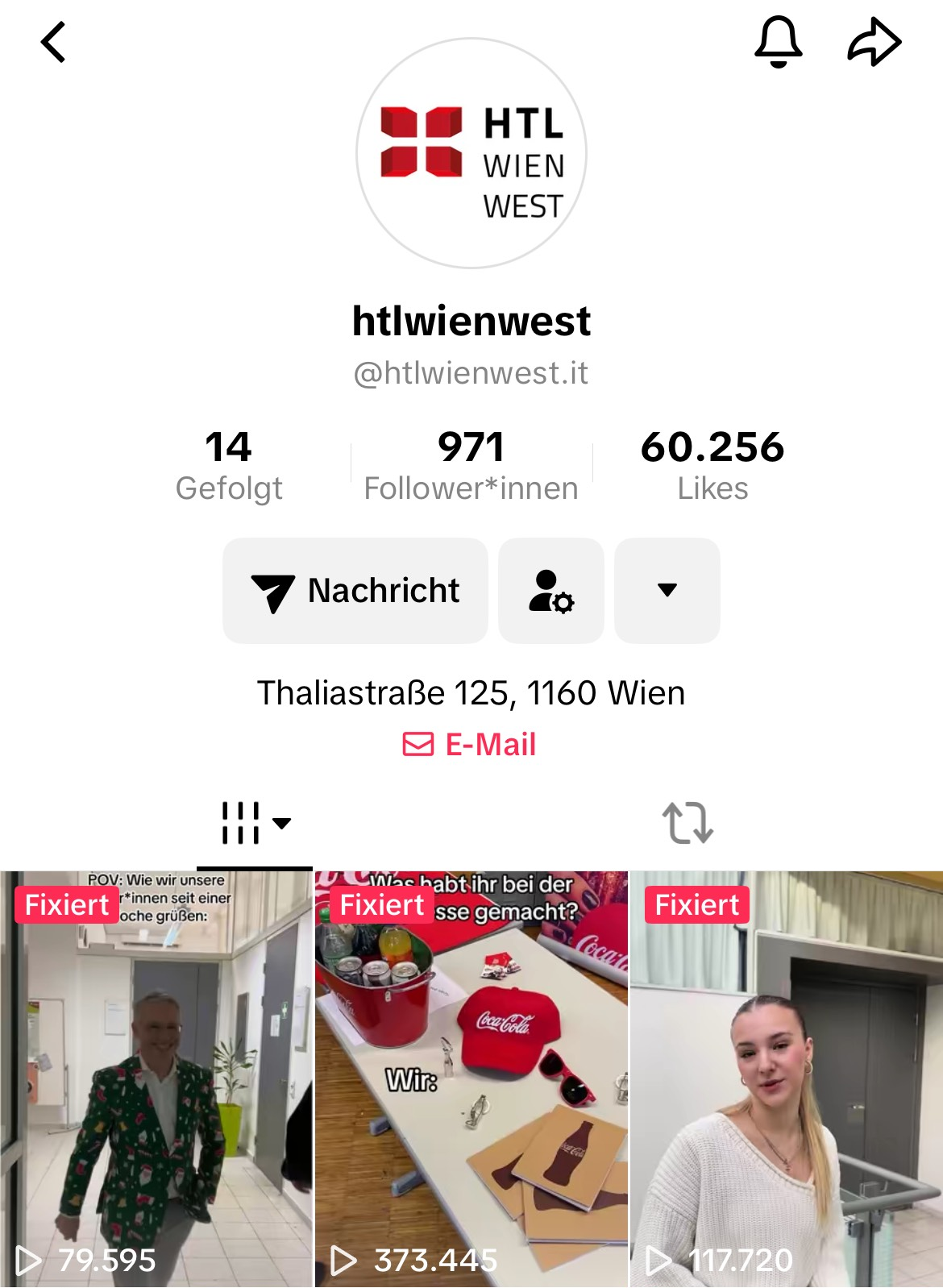The image size is (943, 1288).
Task: Open the profile picture of HTL Wien West
Action: pos(471,155)
